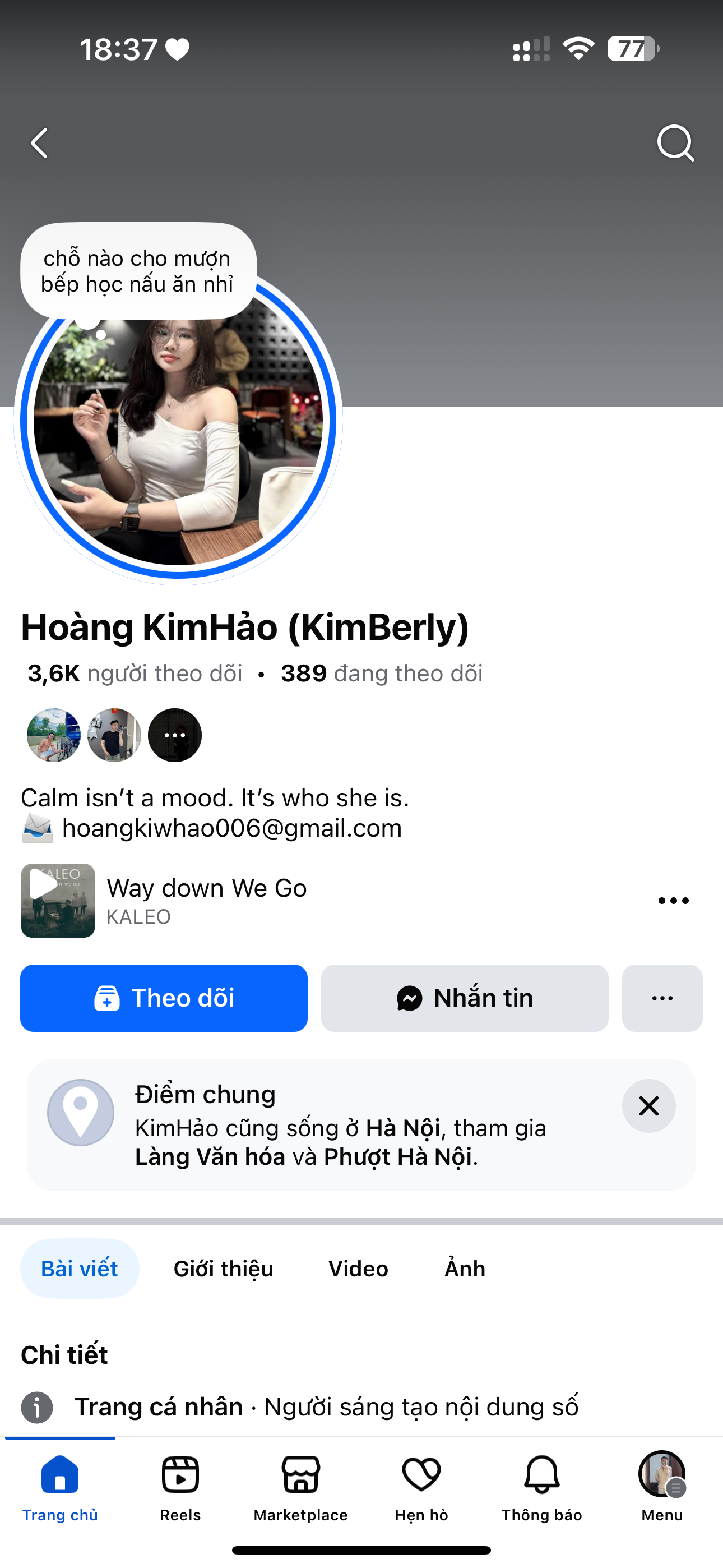Screen dimensions: 723x1568
Task: Open the Hẹn hò dating tab
Action: [421, 1485]
